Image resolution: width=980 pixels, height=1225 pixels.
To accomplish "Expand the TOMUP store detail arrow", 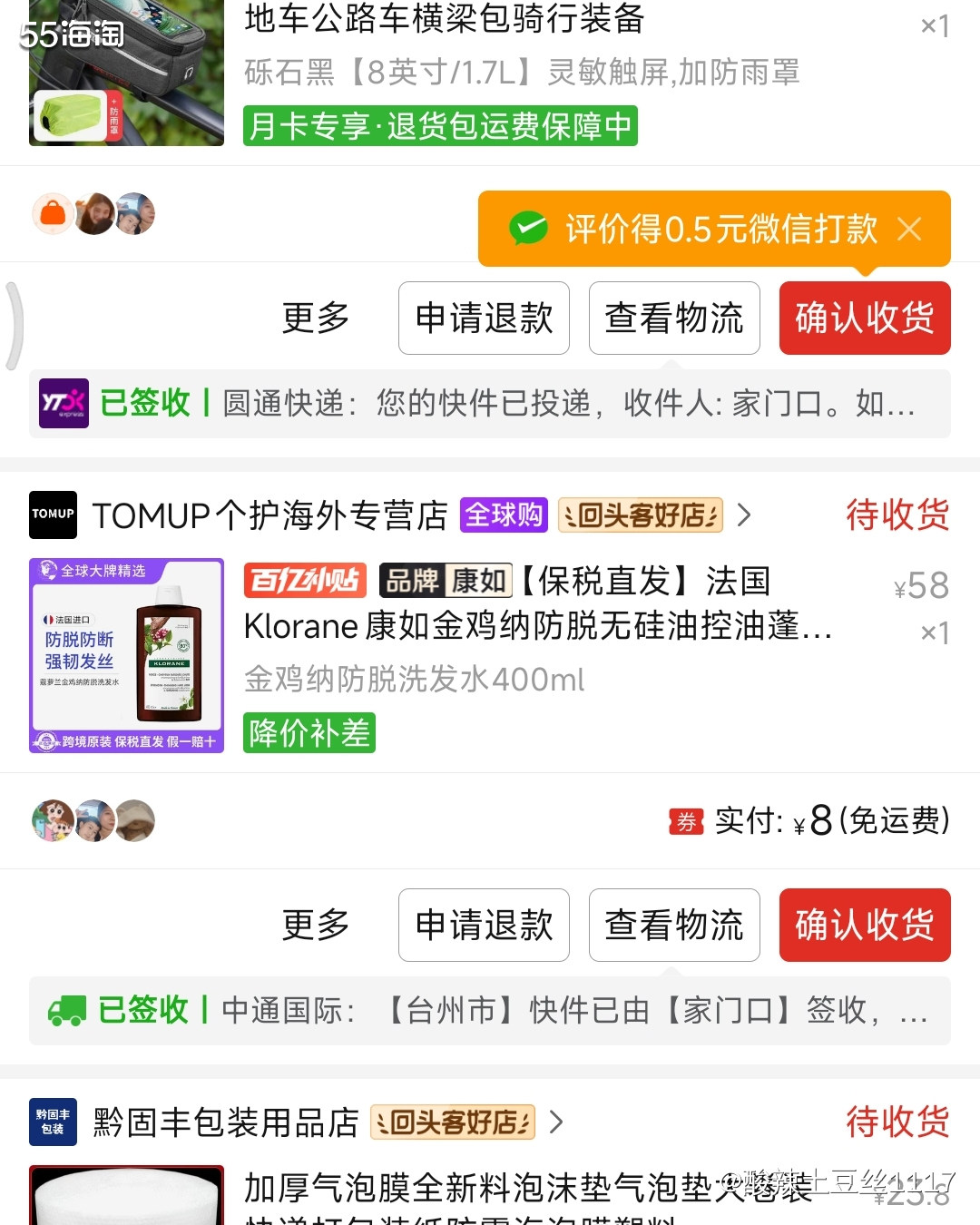I will tap(743, 515).
